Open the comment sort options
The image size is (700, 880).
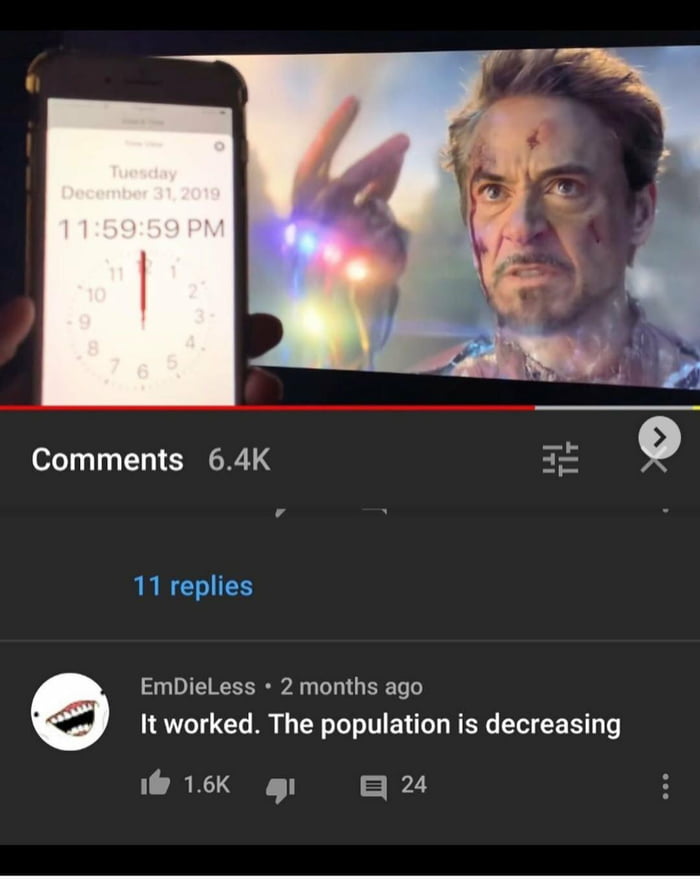[561, 459]
